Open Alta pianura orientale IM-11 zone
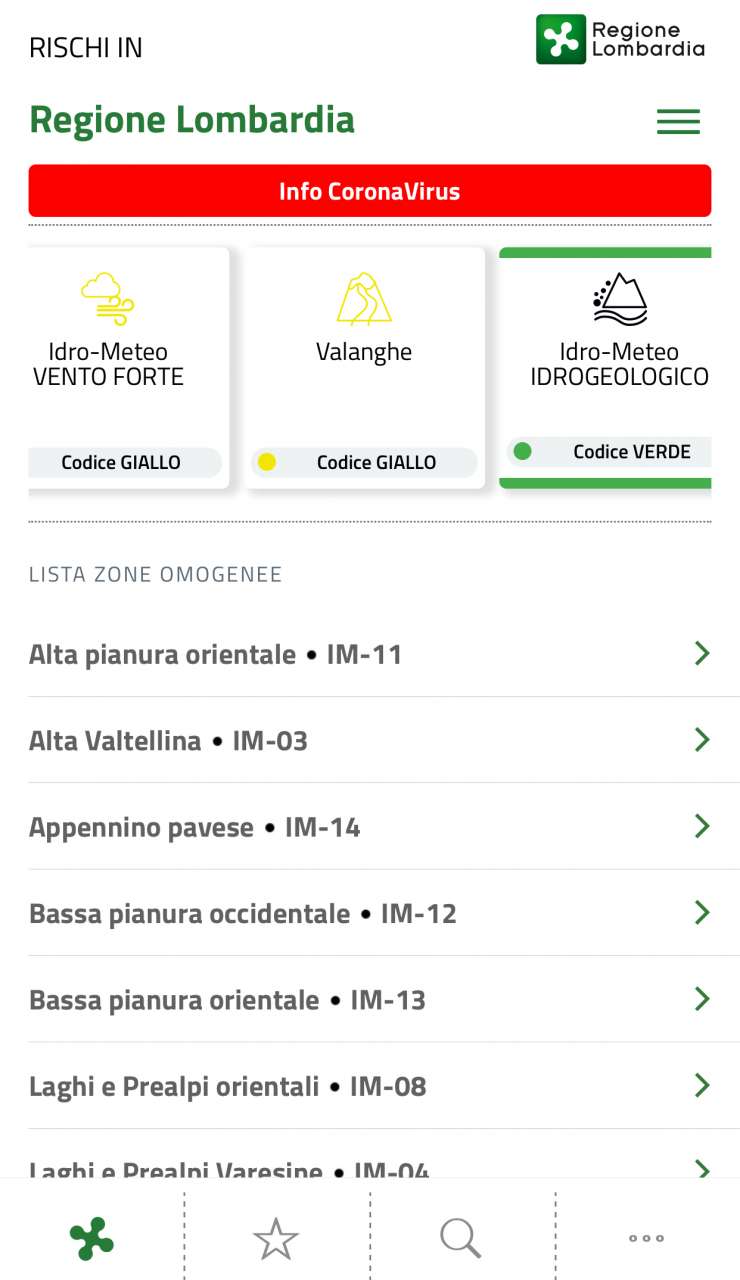Viewport: 740px width, 1280px height. click(x=370, y=654)
